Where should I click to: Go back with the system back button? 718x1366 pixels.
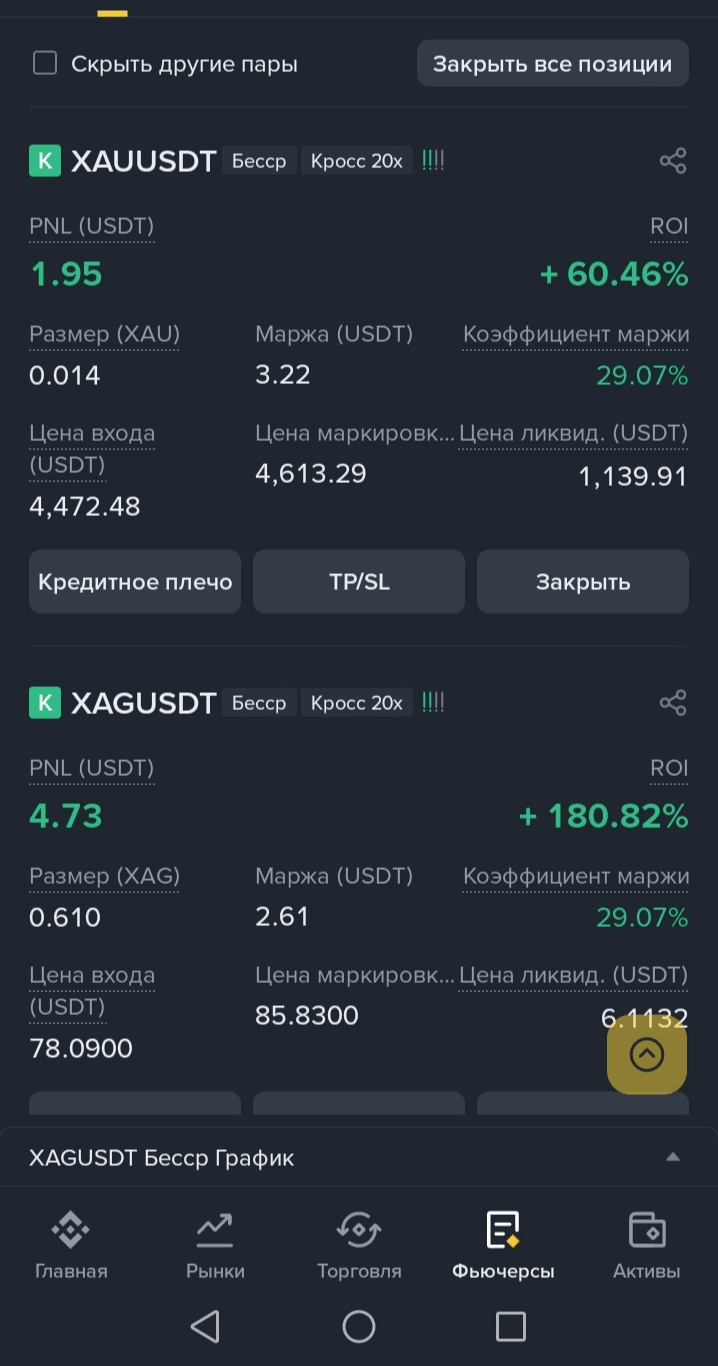[x=205, y=1327]
